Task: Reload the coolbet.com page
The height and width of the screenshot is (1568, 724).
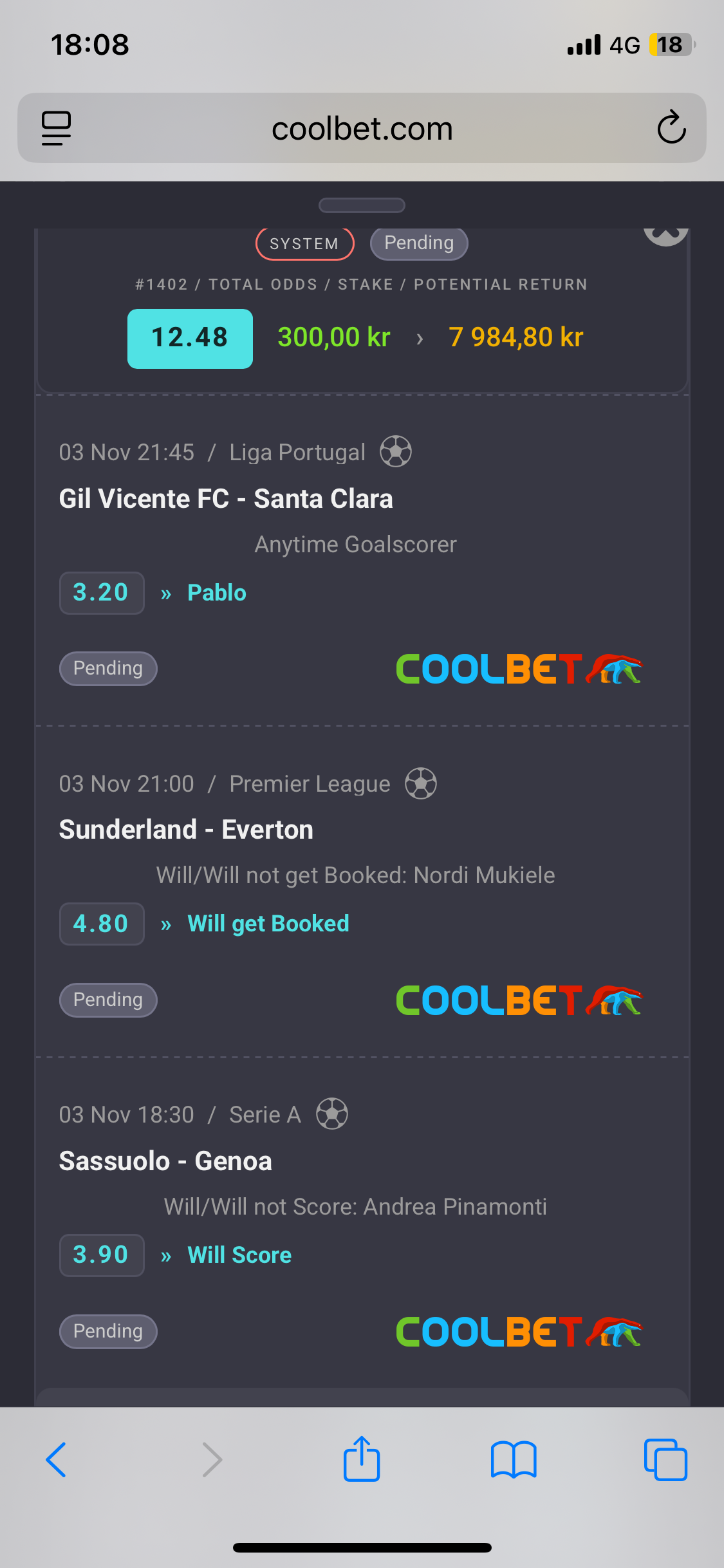Action: [x=671, y=127]
